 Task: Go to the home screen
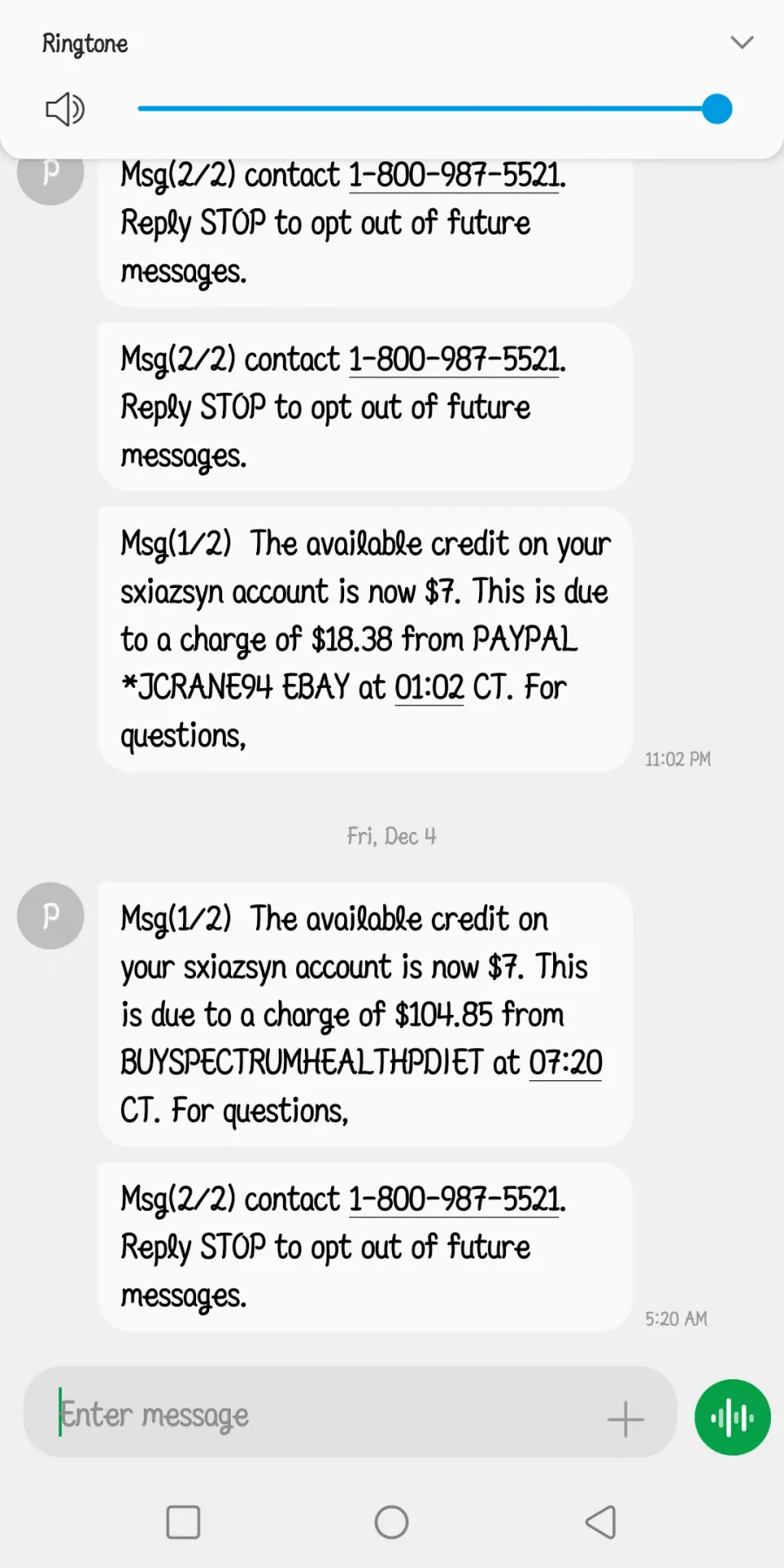(x=391, y=1522)
